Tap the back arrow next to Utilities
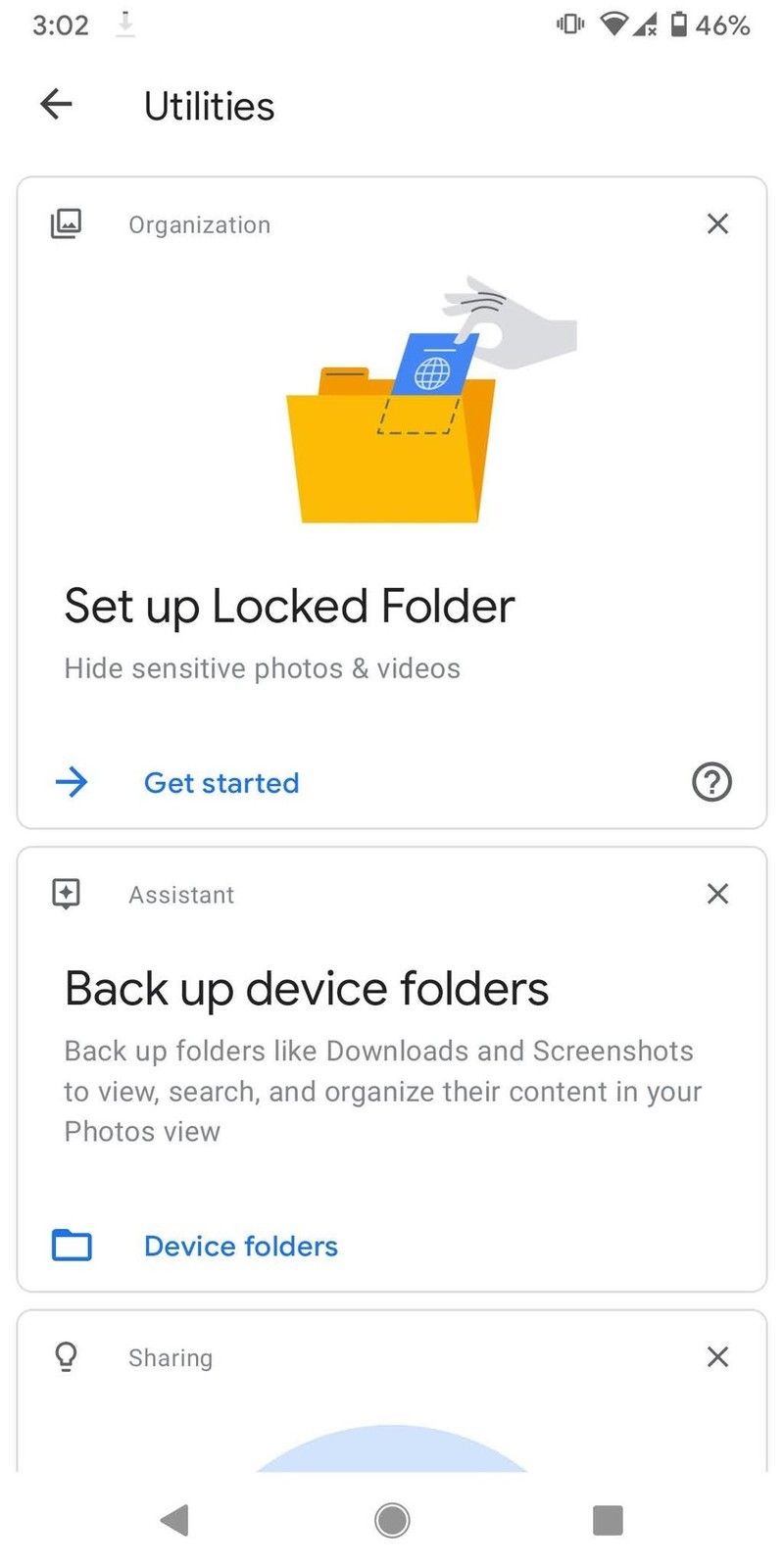This screenshot has width=784, height=1568. coord(56,105)
